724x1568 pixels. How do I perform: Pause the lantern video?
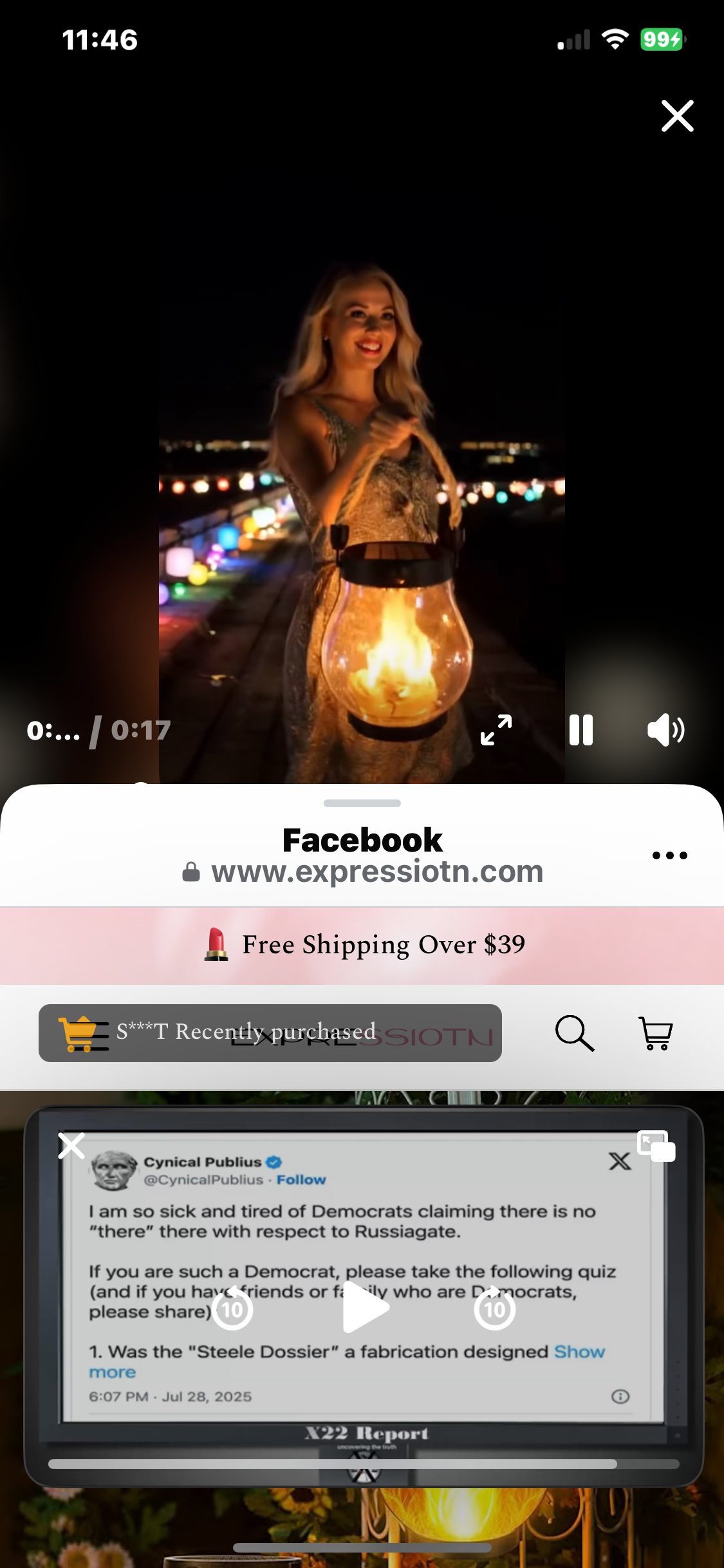pyautogui.click(x=581, y=730)
